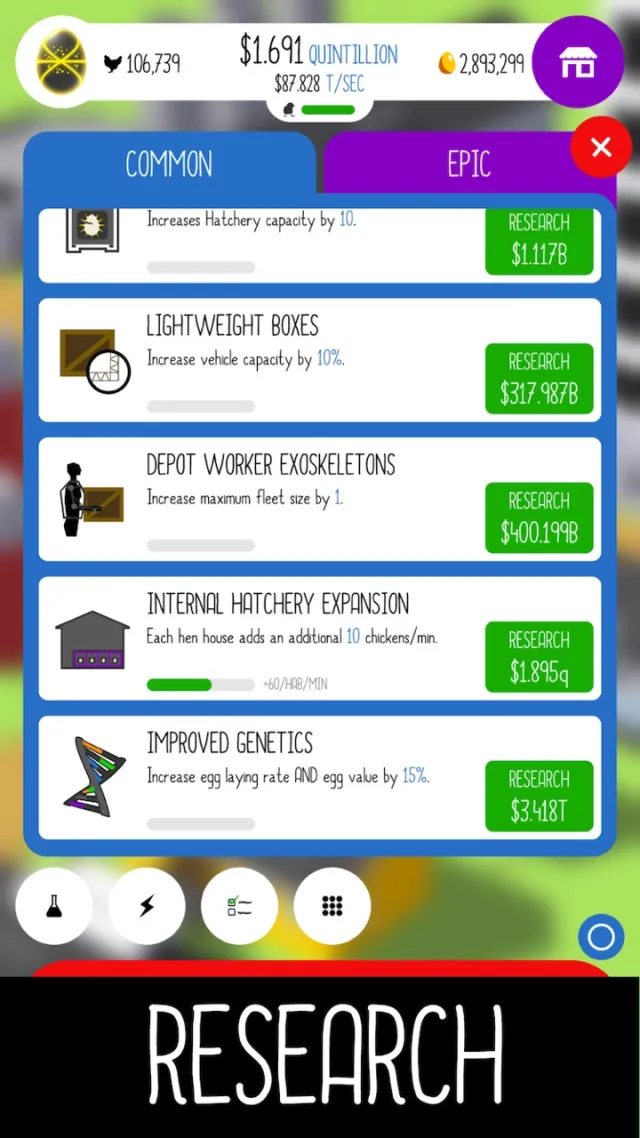Tap the egg icon in the top corner
Viewport: 640px width, 1138px height.
pos(62,62)
